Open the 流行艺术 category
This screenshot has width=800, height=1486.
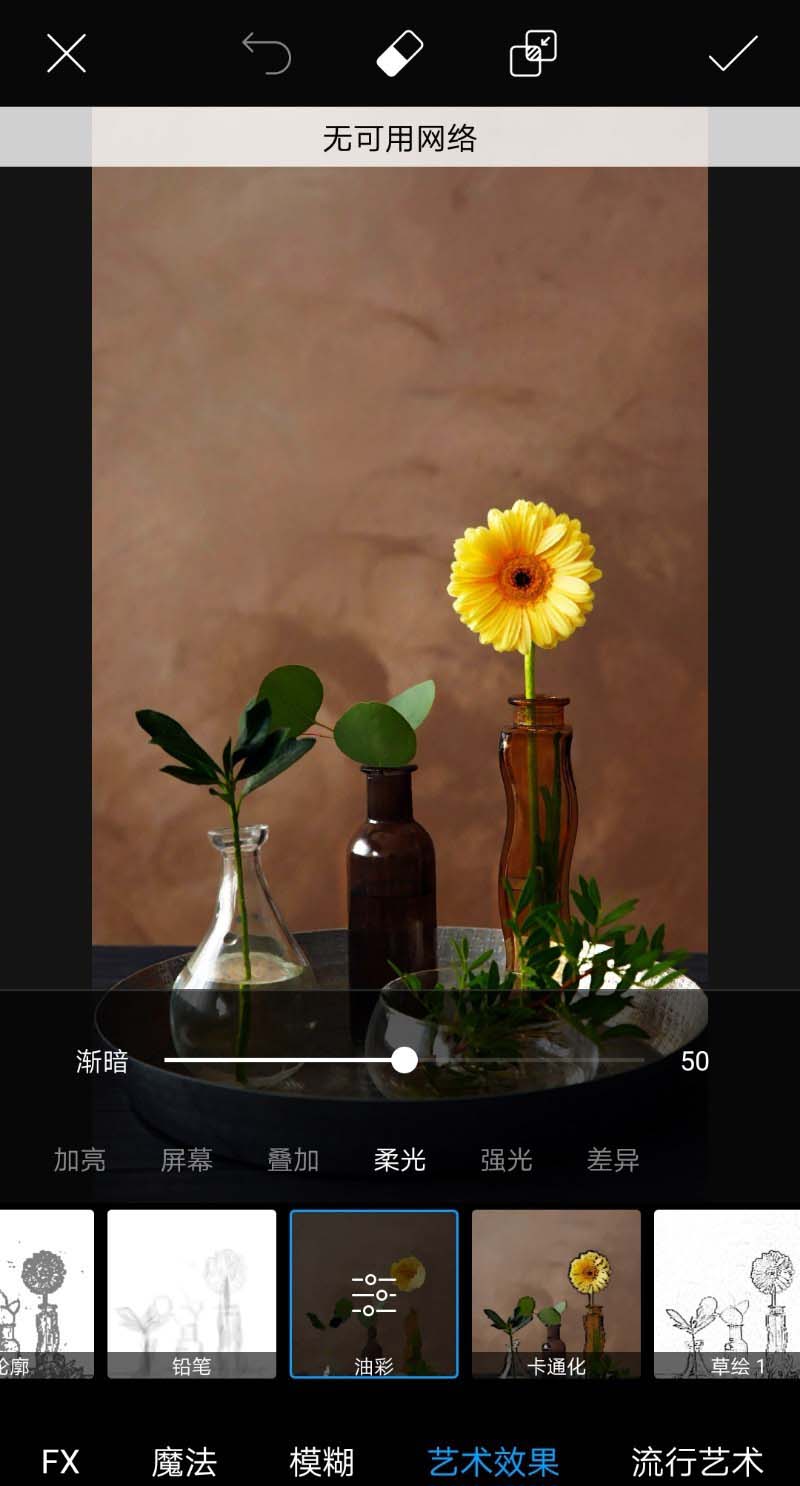(x=697, y=1462)
